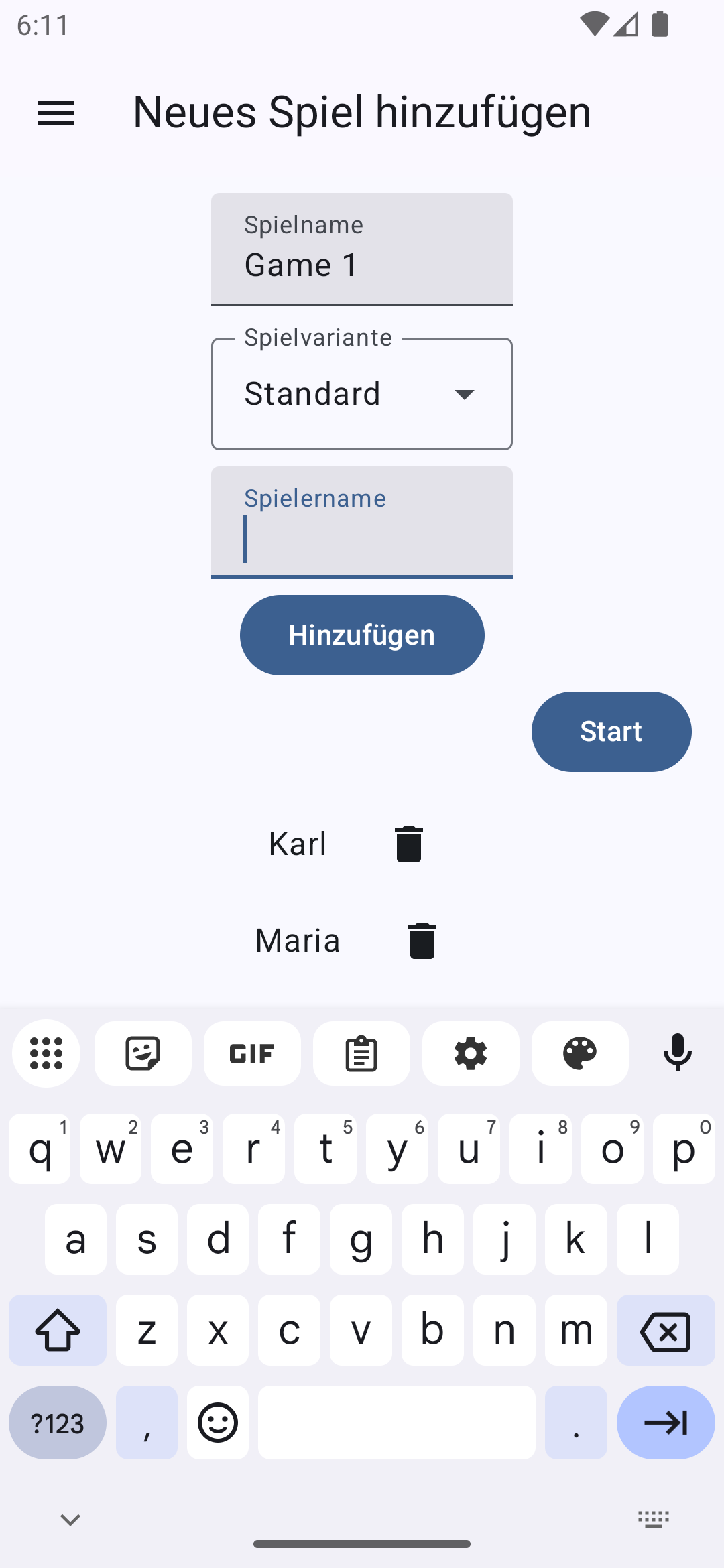Viewport: 724px width, 1568px height.
Task: Focus the Spielername text field
Action: [361, 529]
